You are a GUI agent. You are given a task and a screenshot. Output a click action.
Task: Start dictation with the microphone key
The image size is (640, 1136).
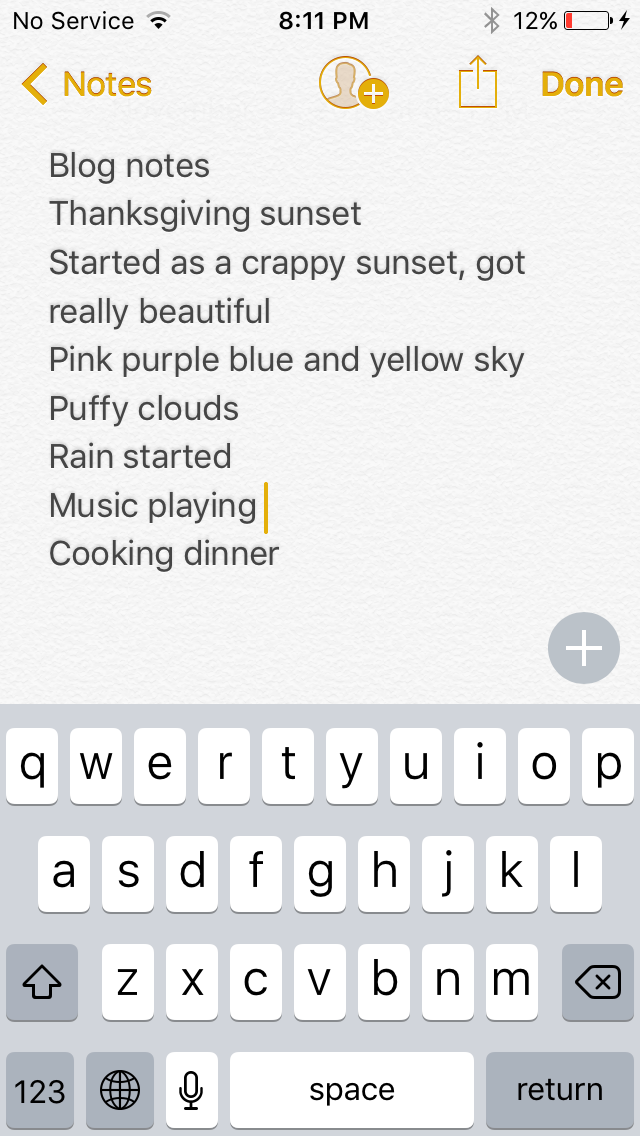click(191, 1089)
